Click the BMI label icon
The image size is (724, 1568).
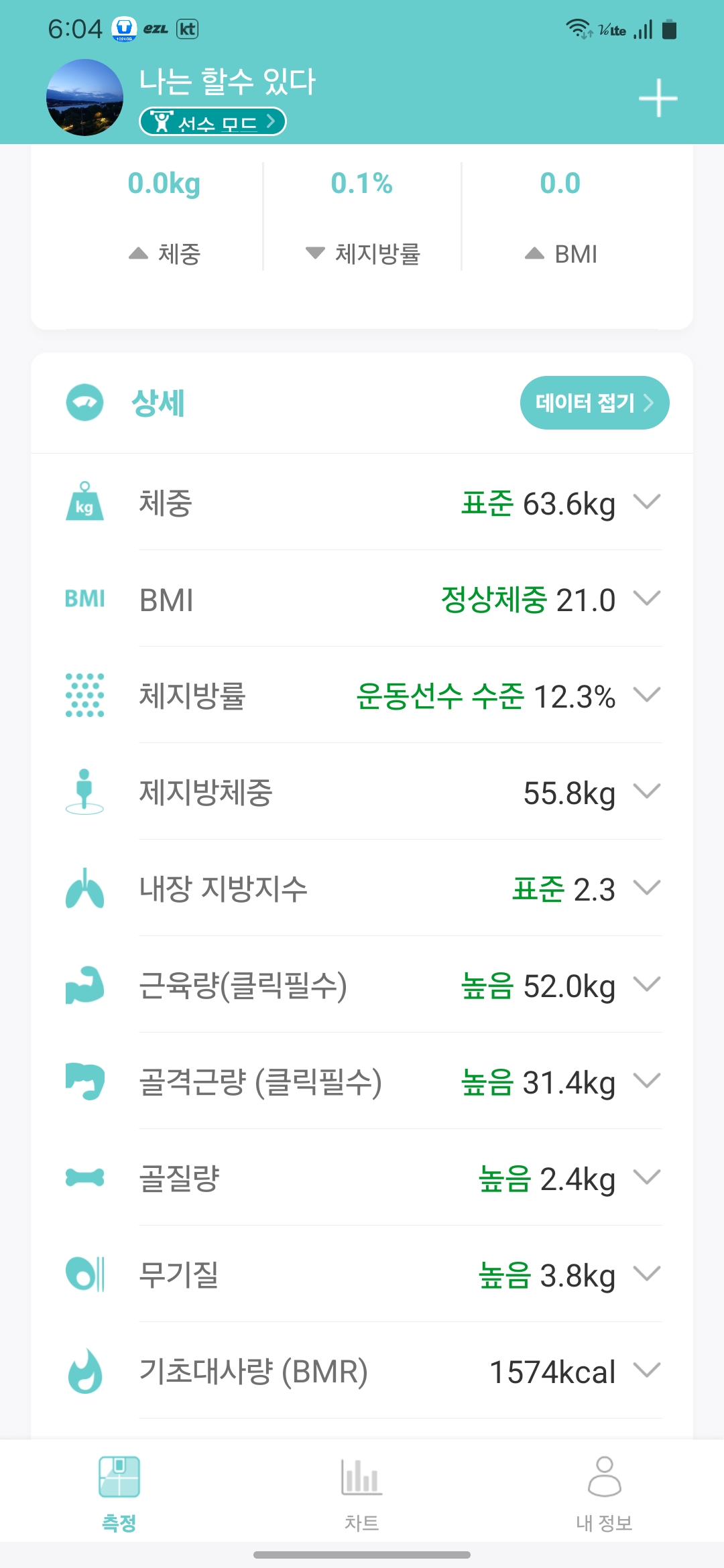coord(85,600)
